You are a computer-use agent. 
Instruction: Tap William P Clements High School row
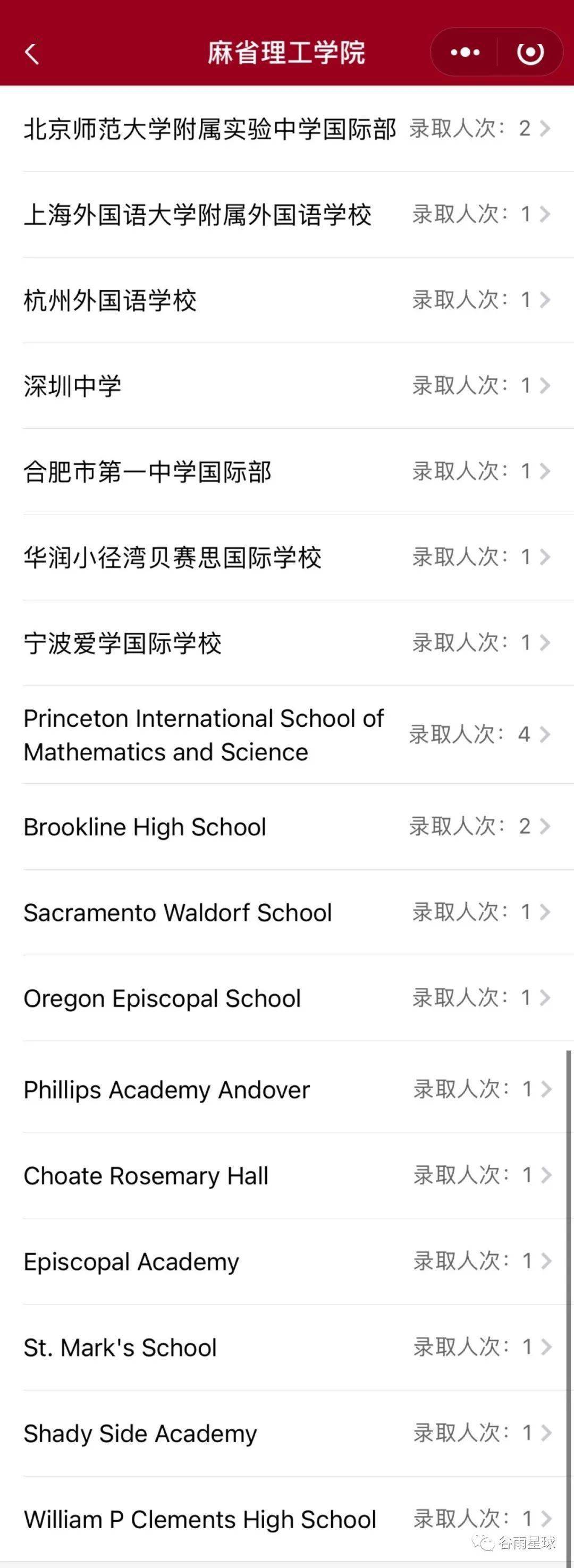pyautogui.click(x=286, y=1519)
